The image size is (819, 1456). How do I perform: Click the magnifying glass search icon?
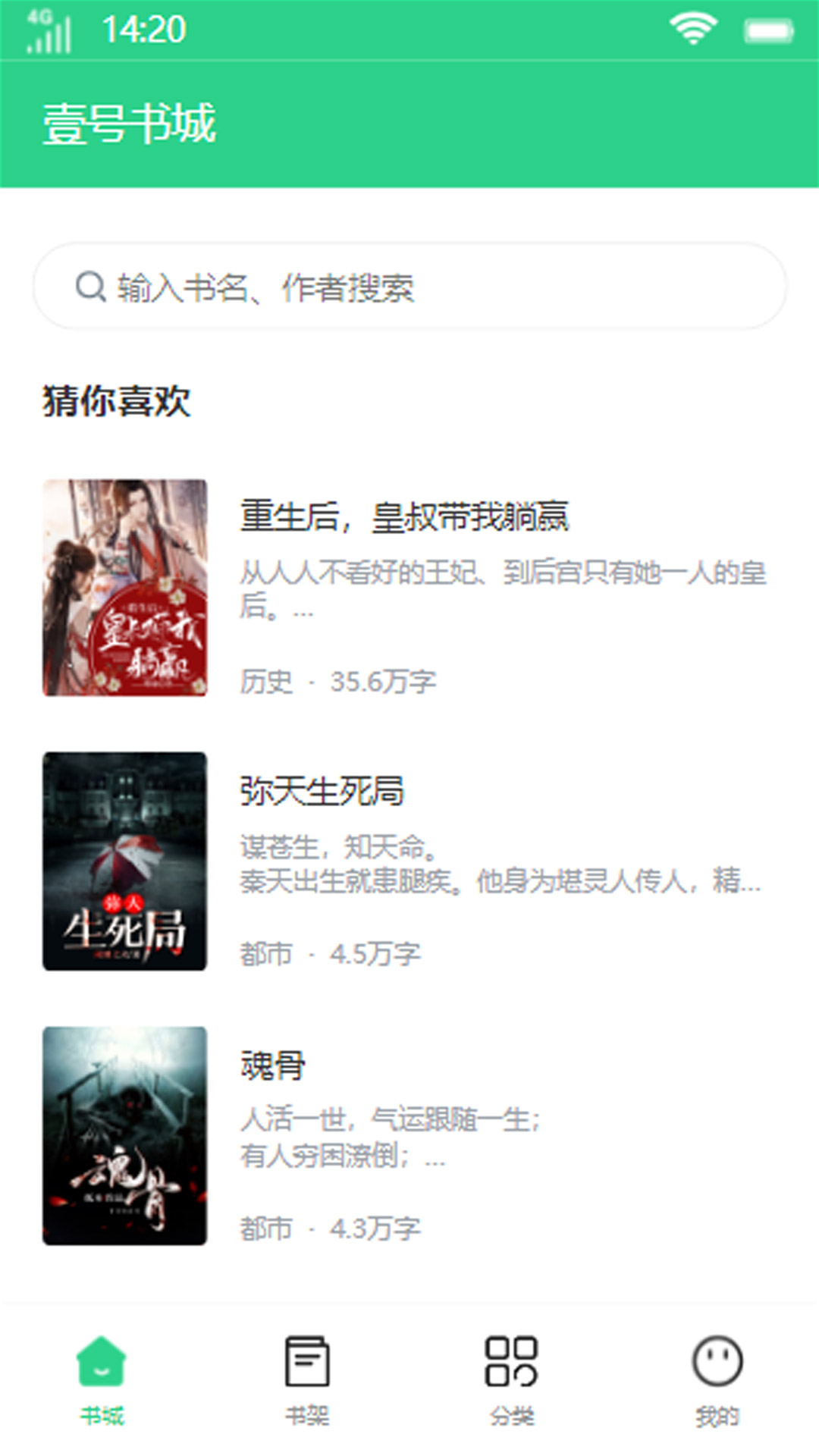click(x=90, y=284)
